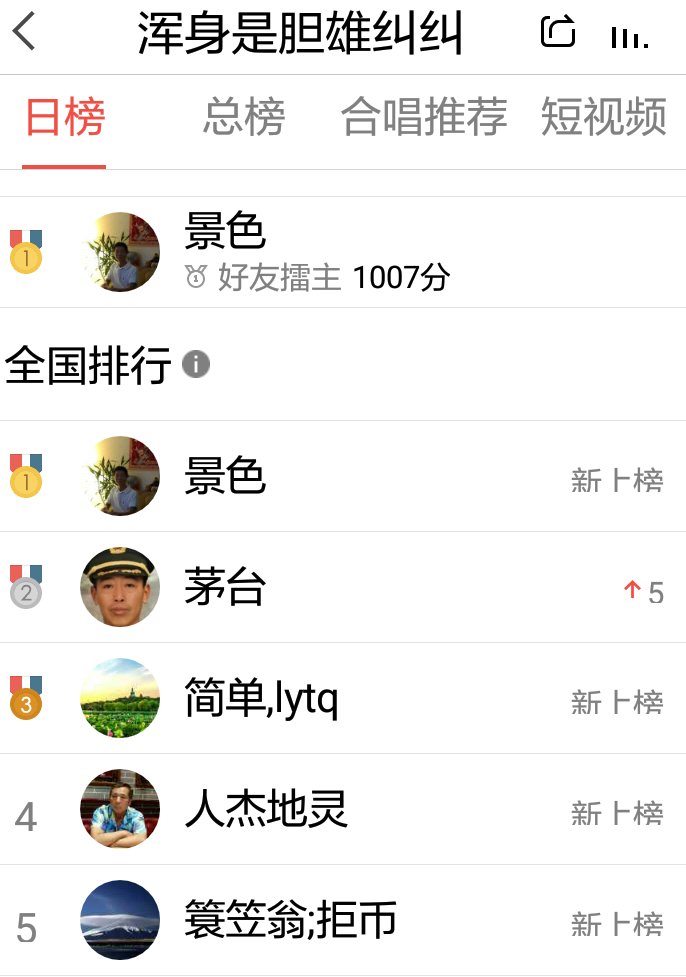Open the now-playing bars icon

pyautogui.click(x=629, y=37)
